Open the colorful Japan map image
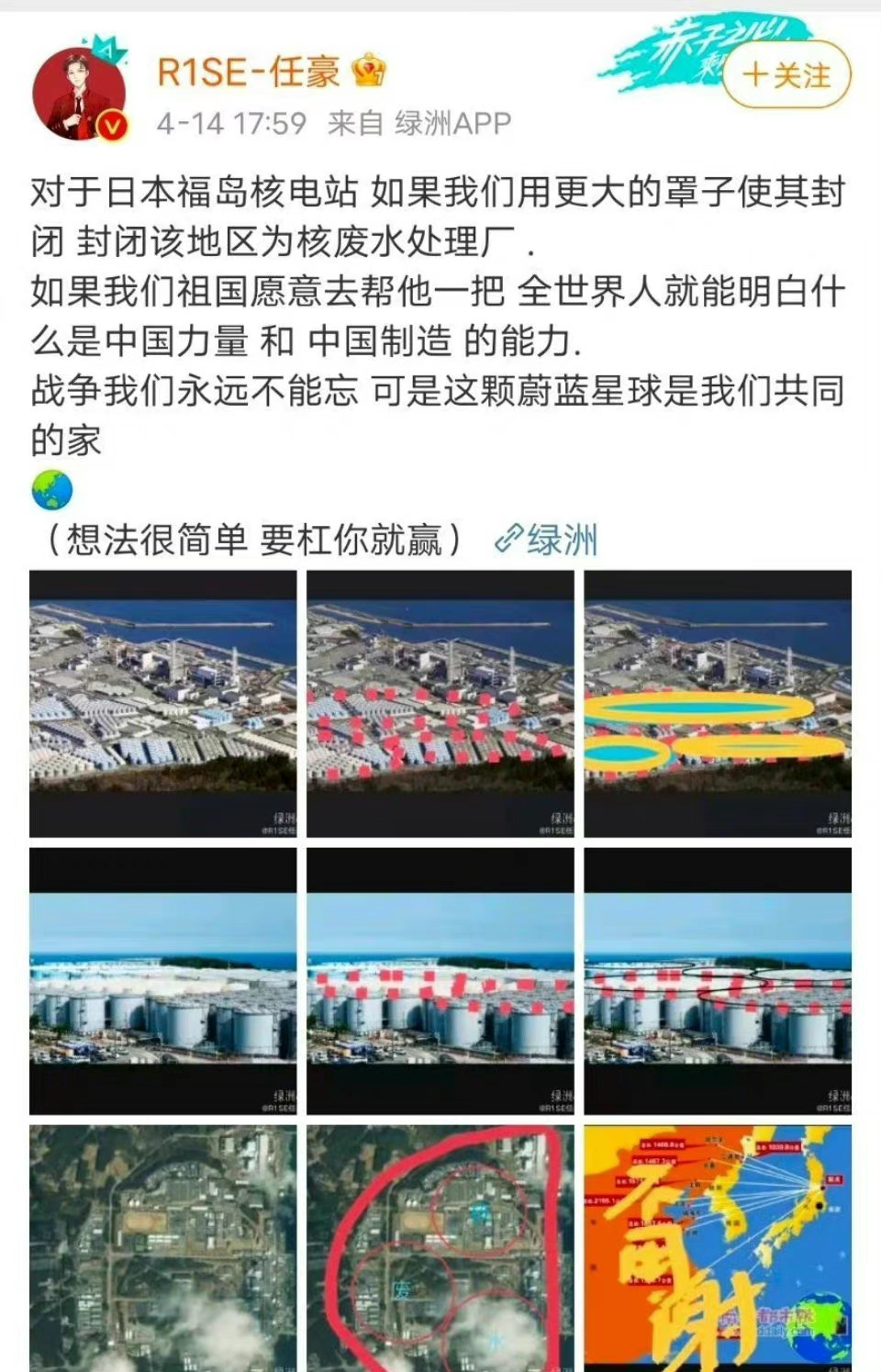881x1372 pixels. coord(718,1248)
